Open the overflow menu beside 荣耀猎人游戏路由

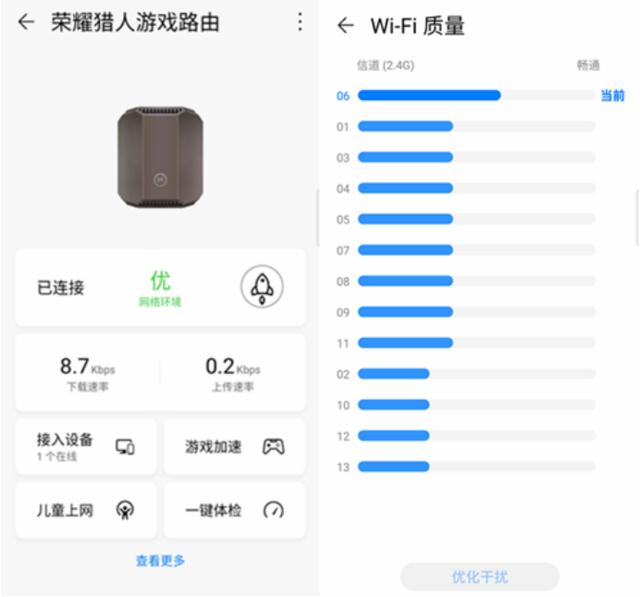[299, 22]
